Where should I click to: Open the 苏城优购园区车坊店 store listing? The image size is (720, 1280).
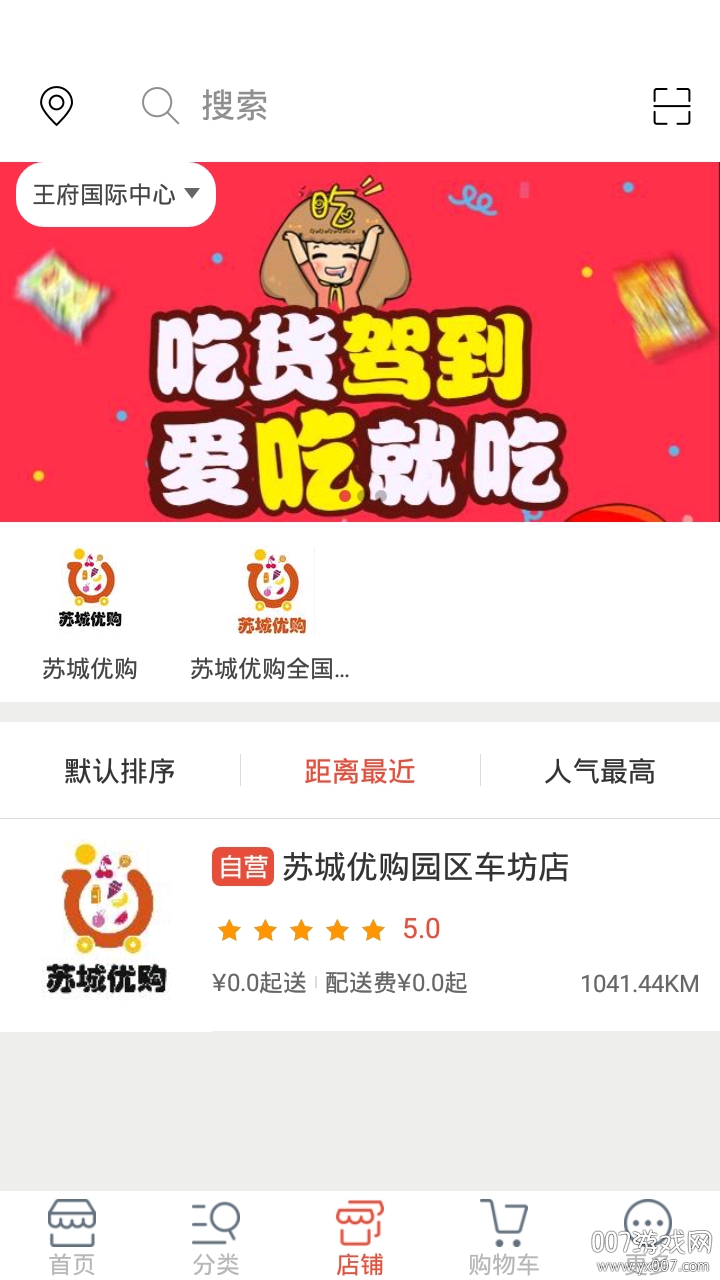[360, 925]
